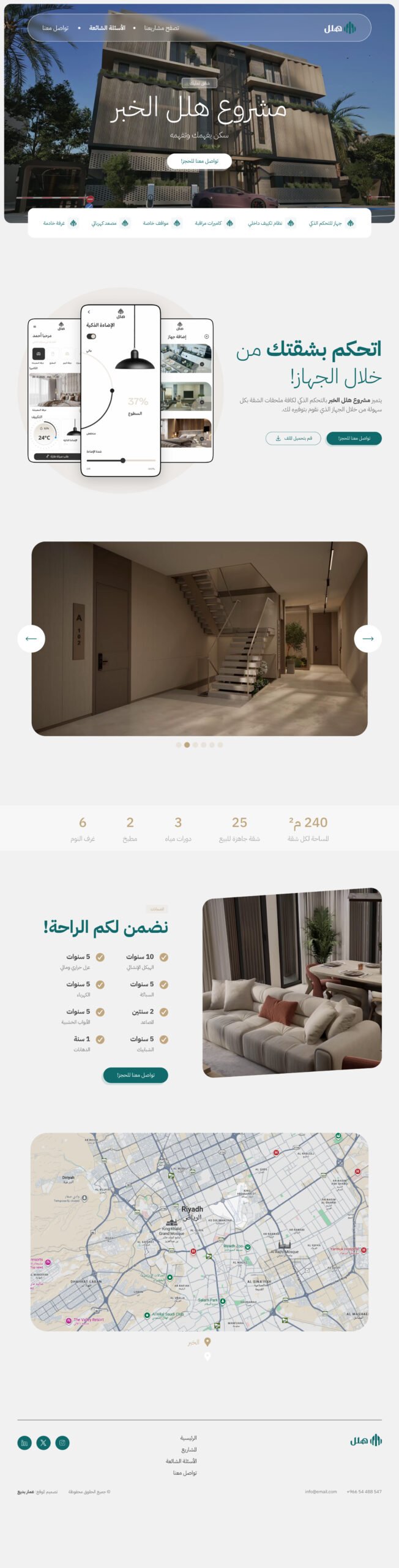
Task: Open LinkedIn icon in the footer
Action: (24, 1442)
